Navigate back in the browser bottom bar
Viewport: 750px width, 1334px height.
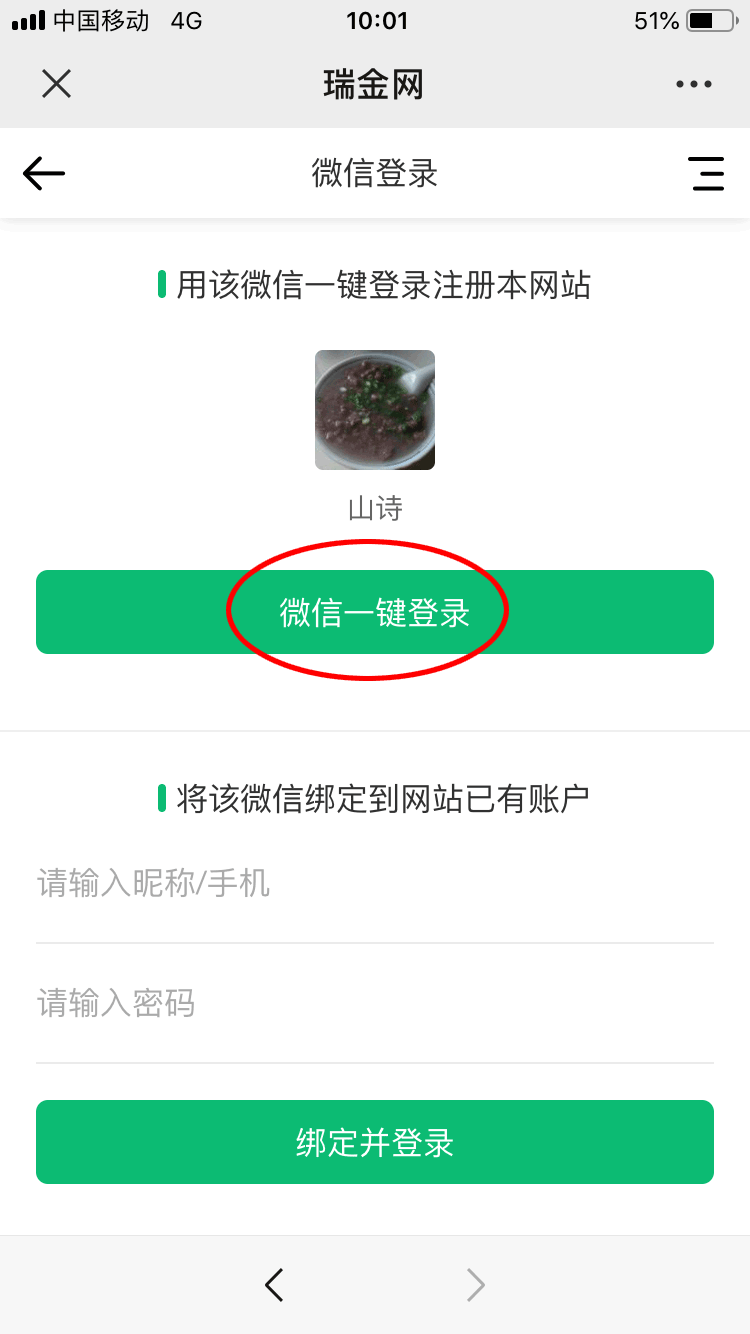[274, 1284]
